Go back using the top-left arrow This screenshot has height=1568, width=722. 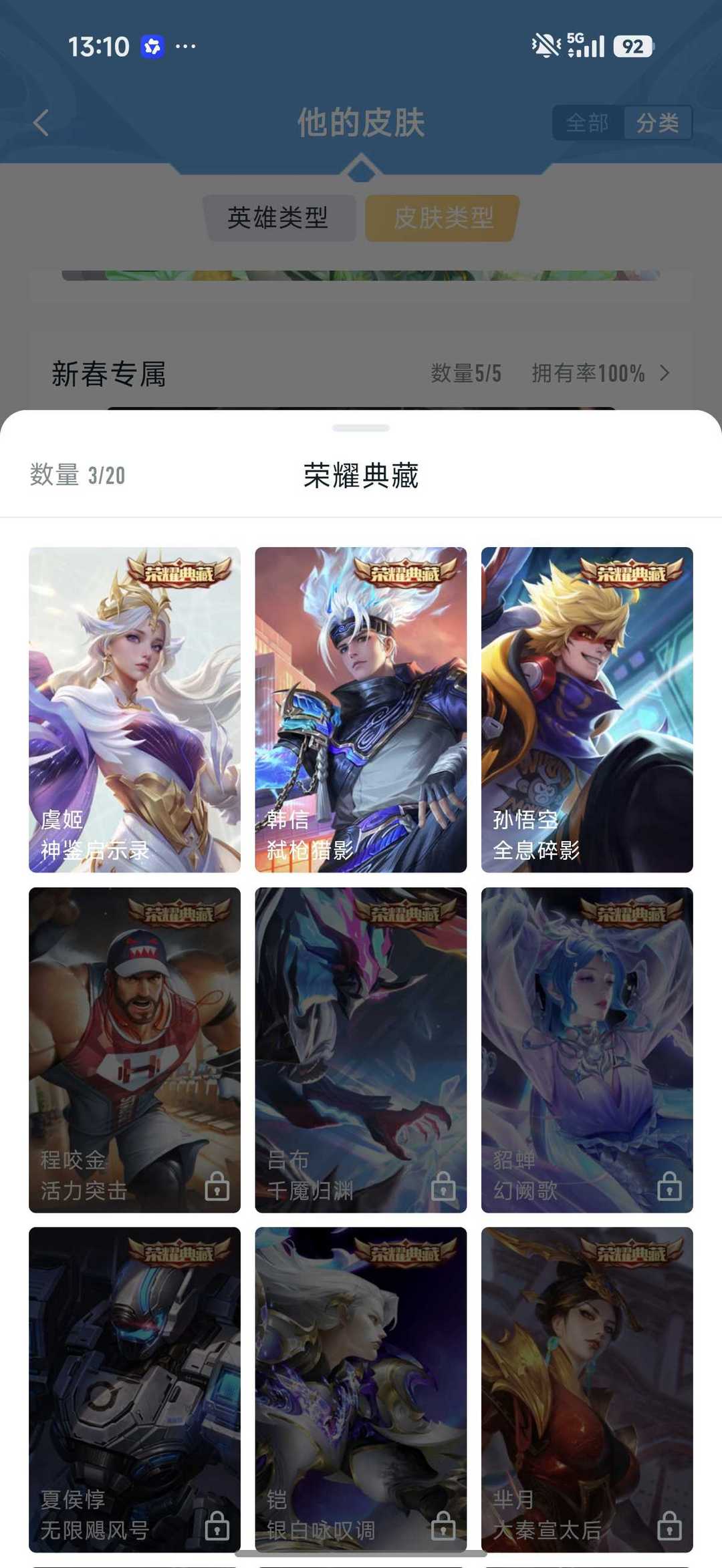pyautogui.click(x=41, y=123)
